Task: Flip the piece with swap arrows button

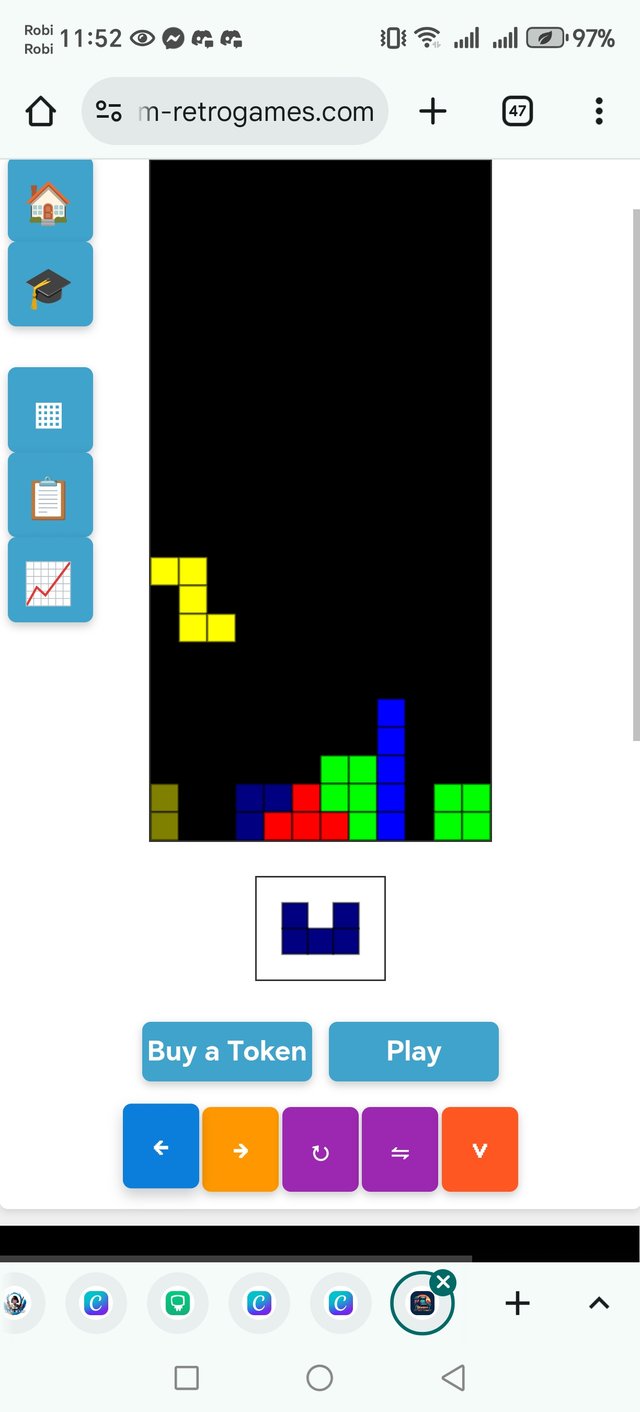Action: click(x=400, y=1150)
